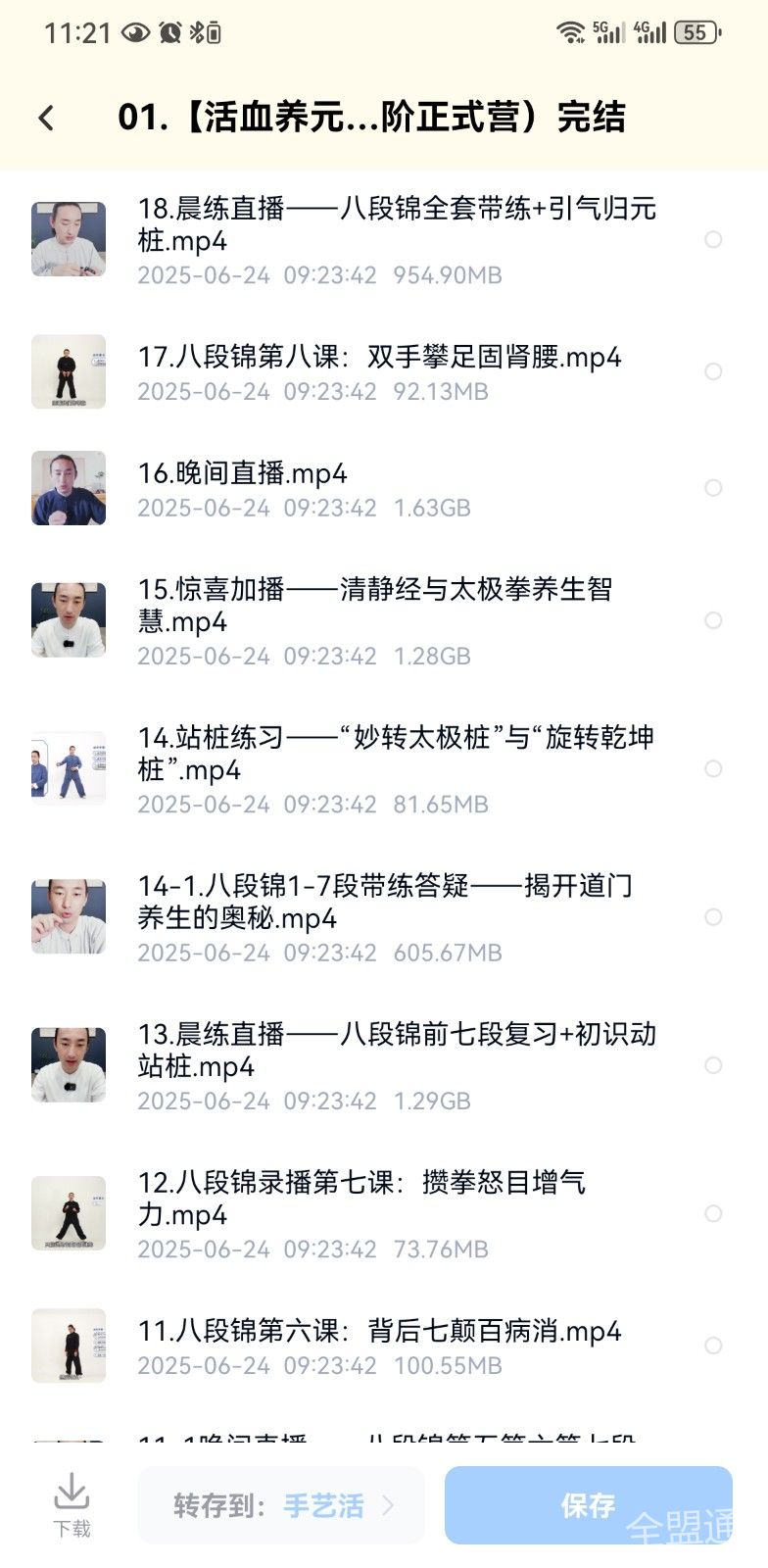Select the circle for 15.惊喜加播 清静经
The width and height of the screenshot is (768, 1568).
point(713,620)
